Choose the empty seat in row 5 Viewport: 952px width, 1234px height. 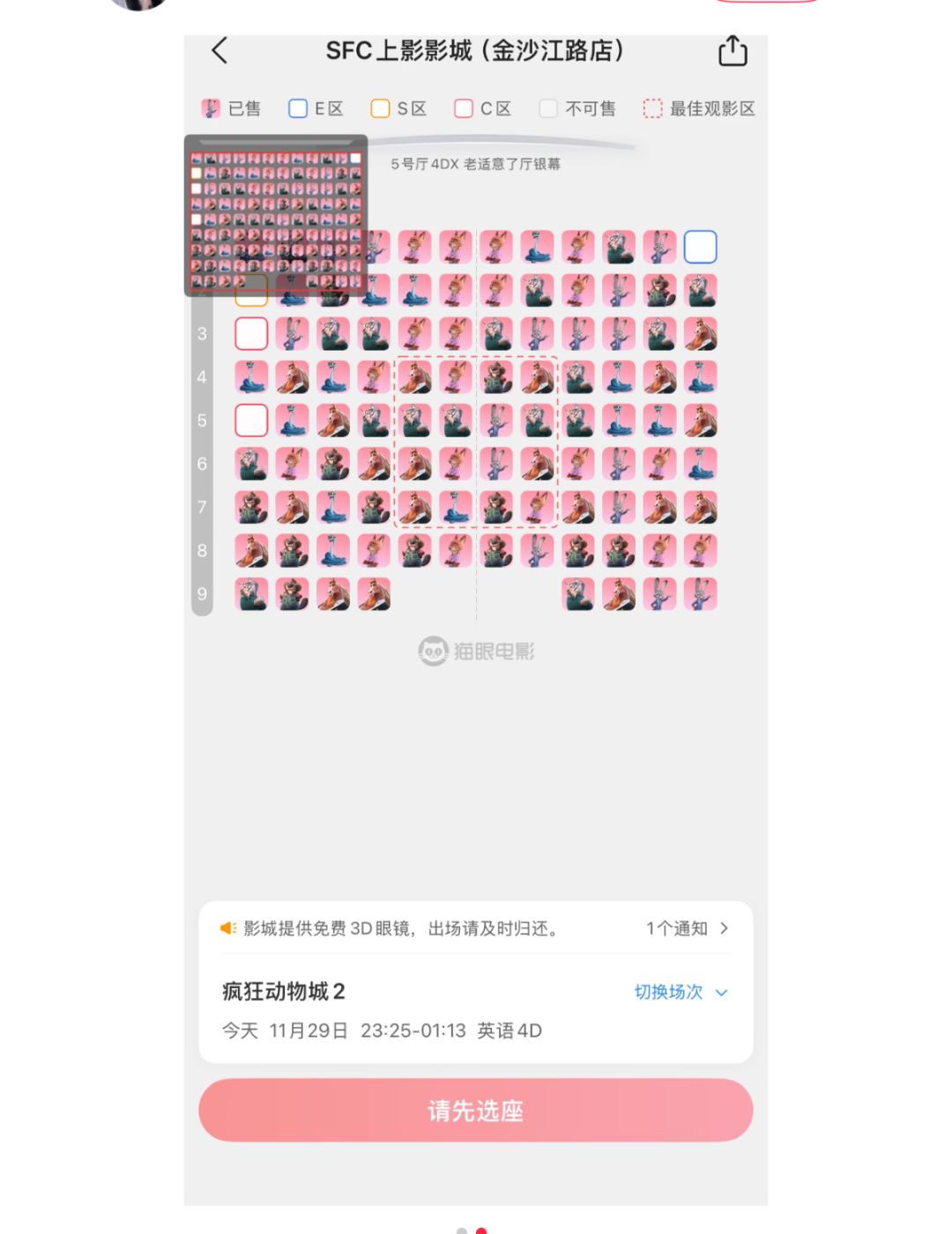(251, 420)
